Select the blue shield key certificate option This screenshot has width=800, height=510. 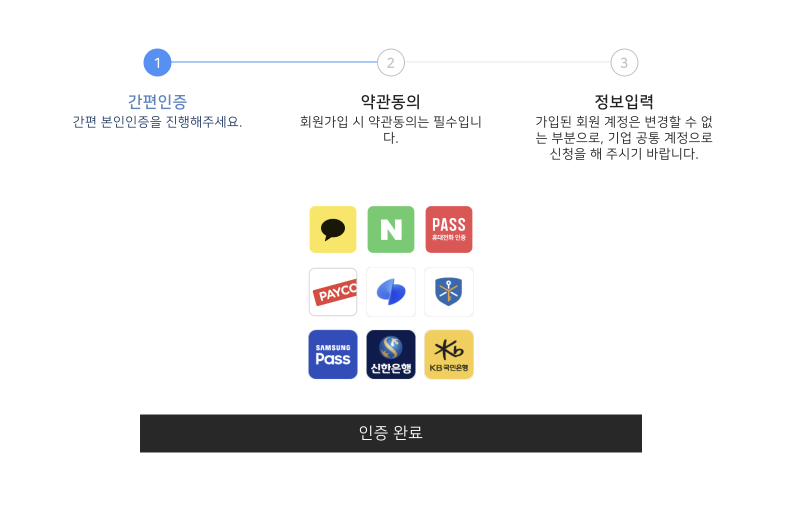click(x=449, y=292)
